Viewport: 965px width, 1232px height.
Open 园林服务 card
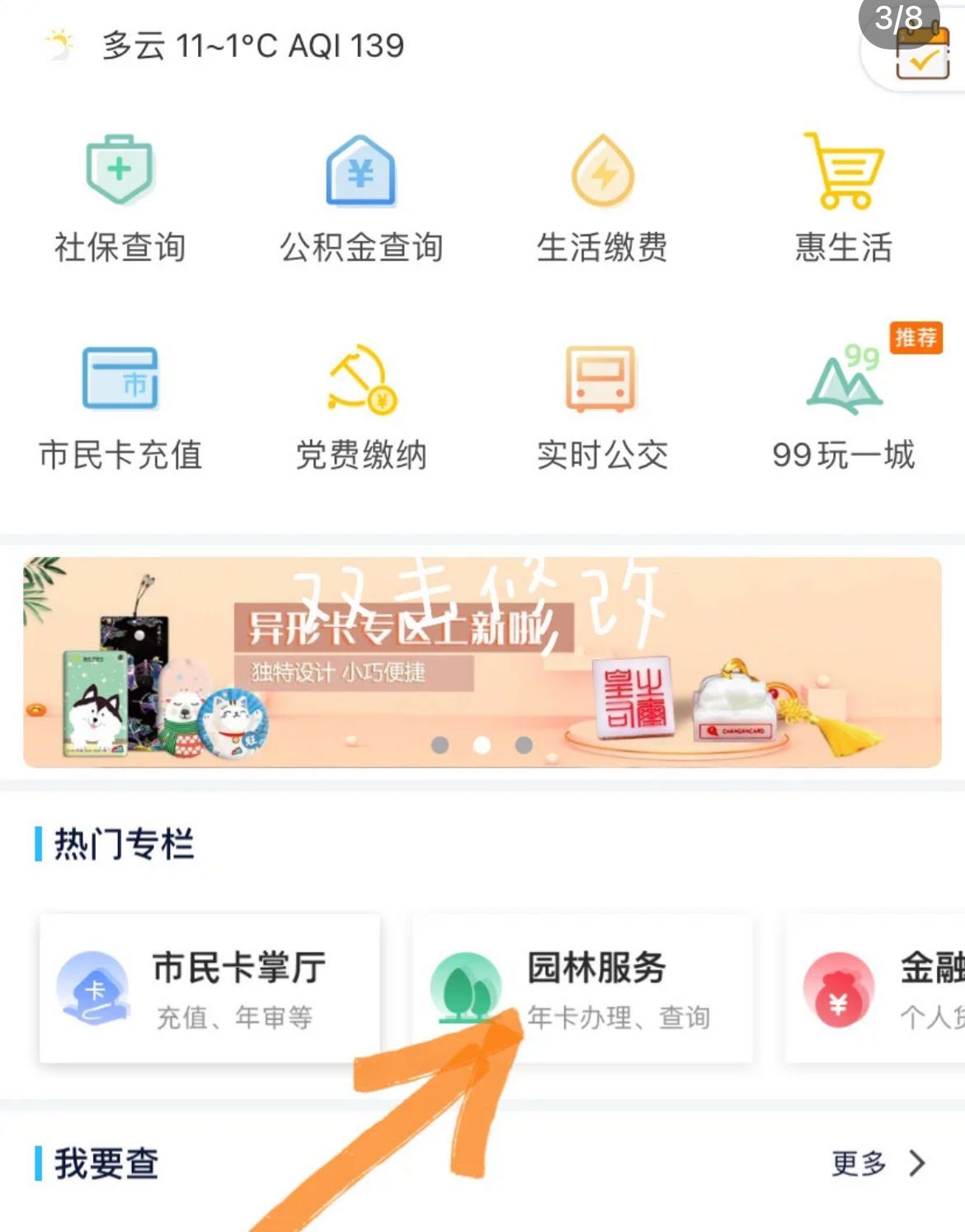coord(582,989)
